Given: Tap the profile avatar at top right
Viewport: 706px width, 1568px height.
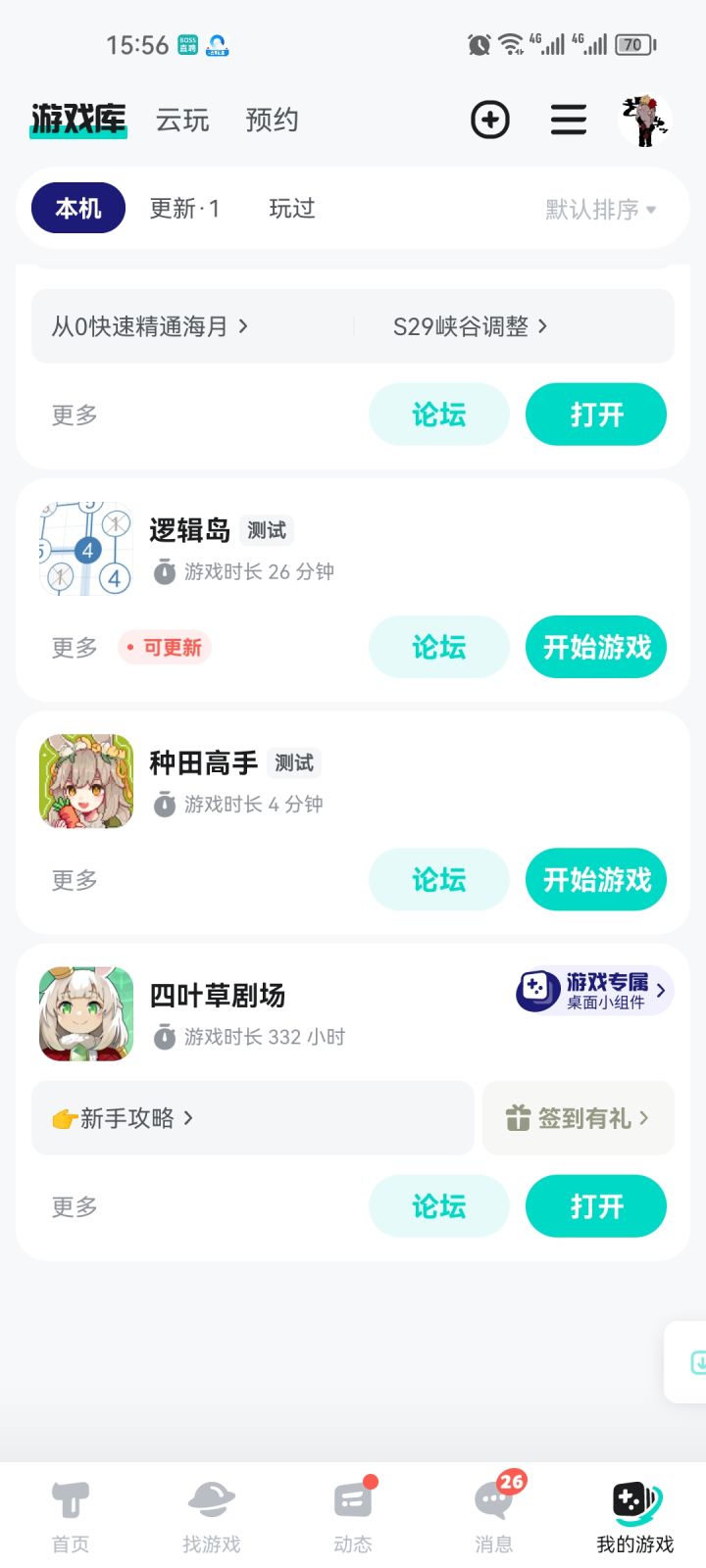Looking at the screenshot, I should pyautogui.click(x=642, y=120).
